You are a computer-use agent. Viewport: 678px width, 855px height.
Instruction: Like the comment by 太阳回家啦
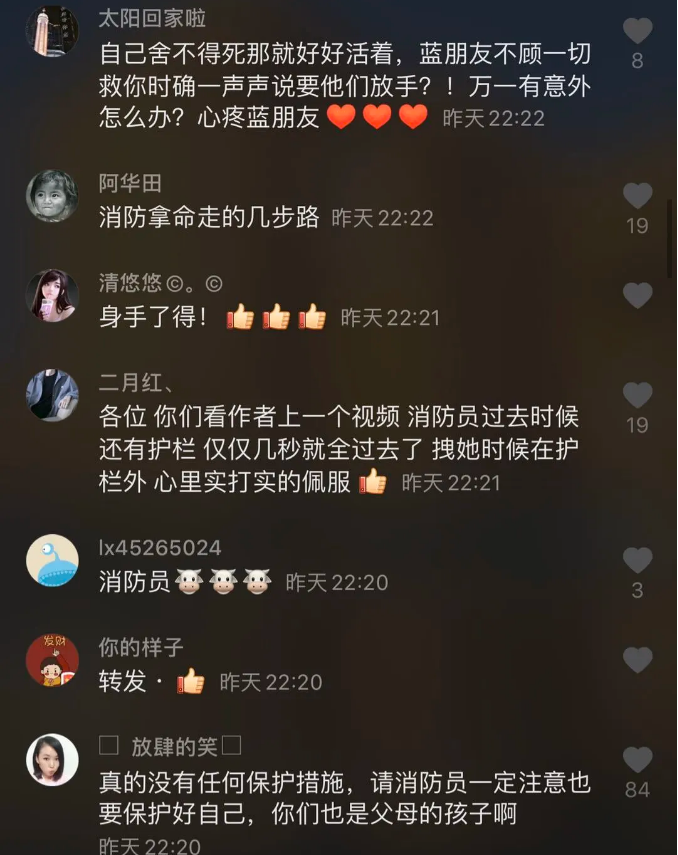point(637,31)
